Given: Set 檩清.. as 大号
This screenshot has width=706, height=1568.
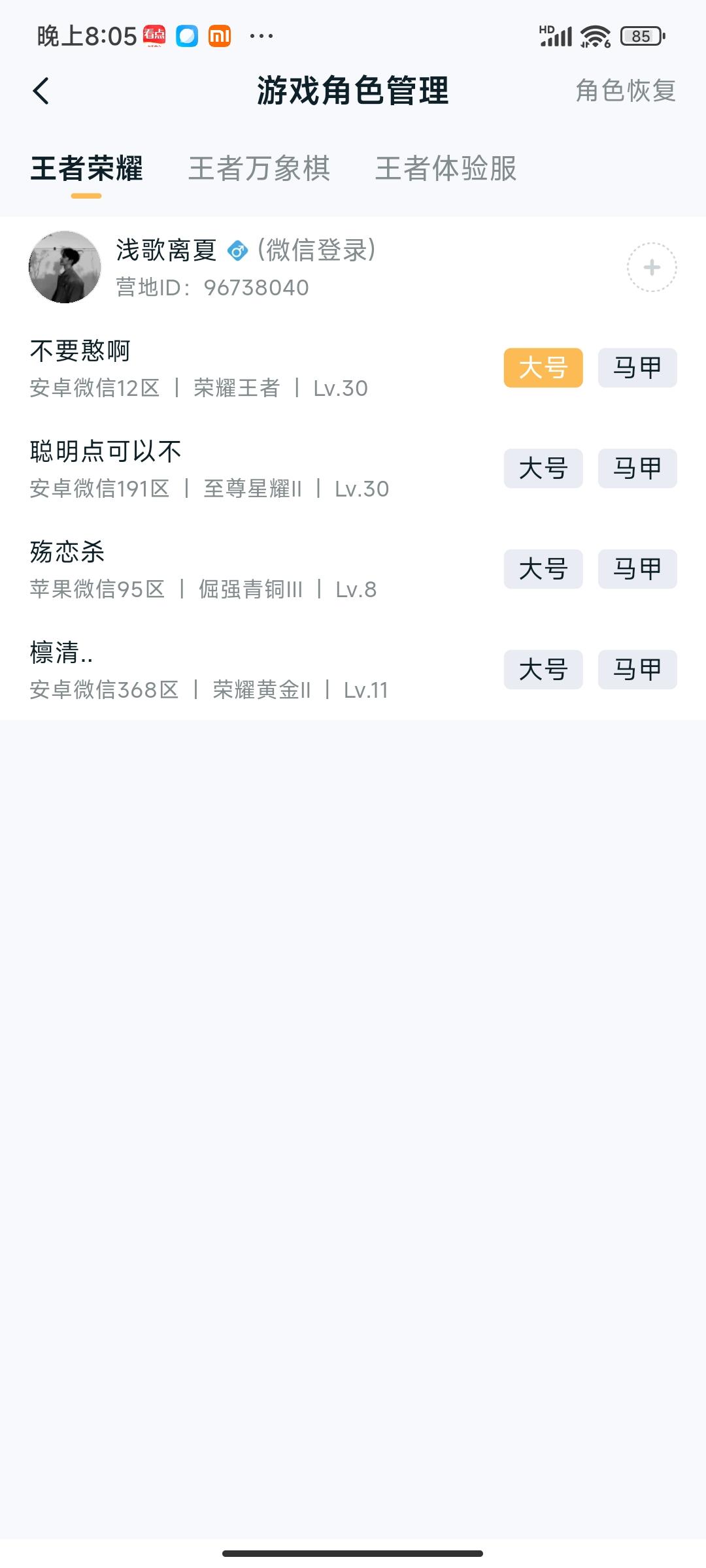Looking at the screenshot, I should click(x=543, y=670).
